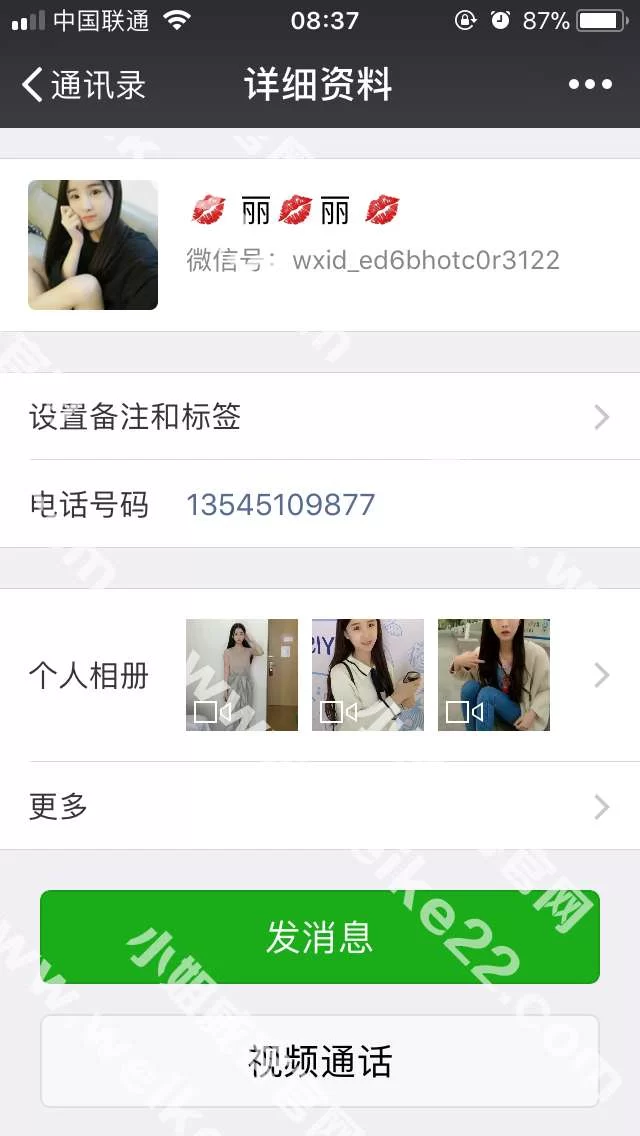This screenshot has width=640, height=1136.
Task: Tap 发消息 to send a message
Action: 320,937
